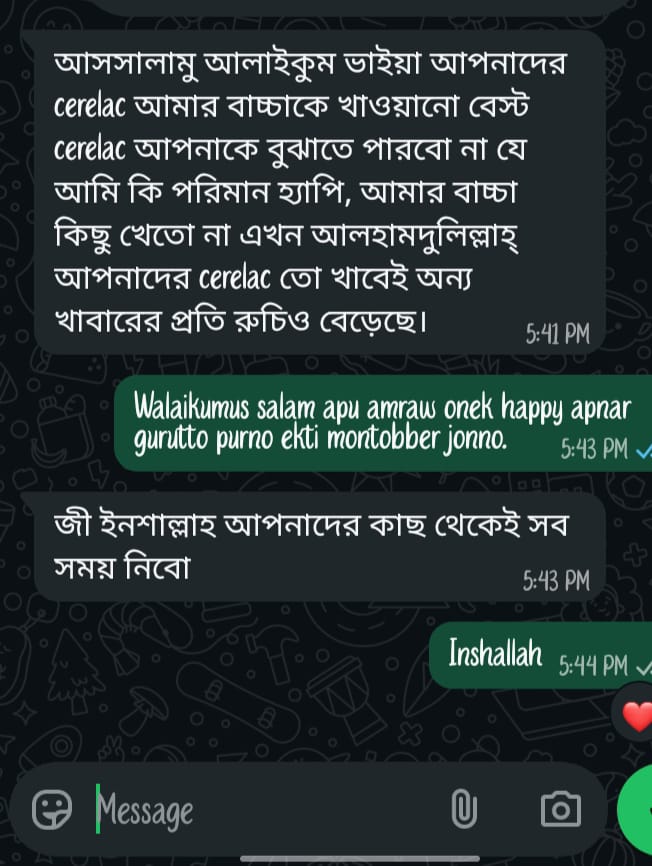Tap the green voice message button
Viewport: 652px width, 866px height.
[x=638, y=809]
